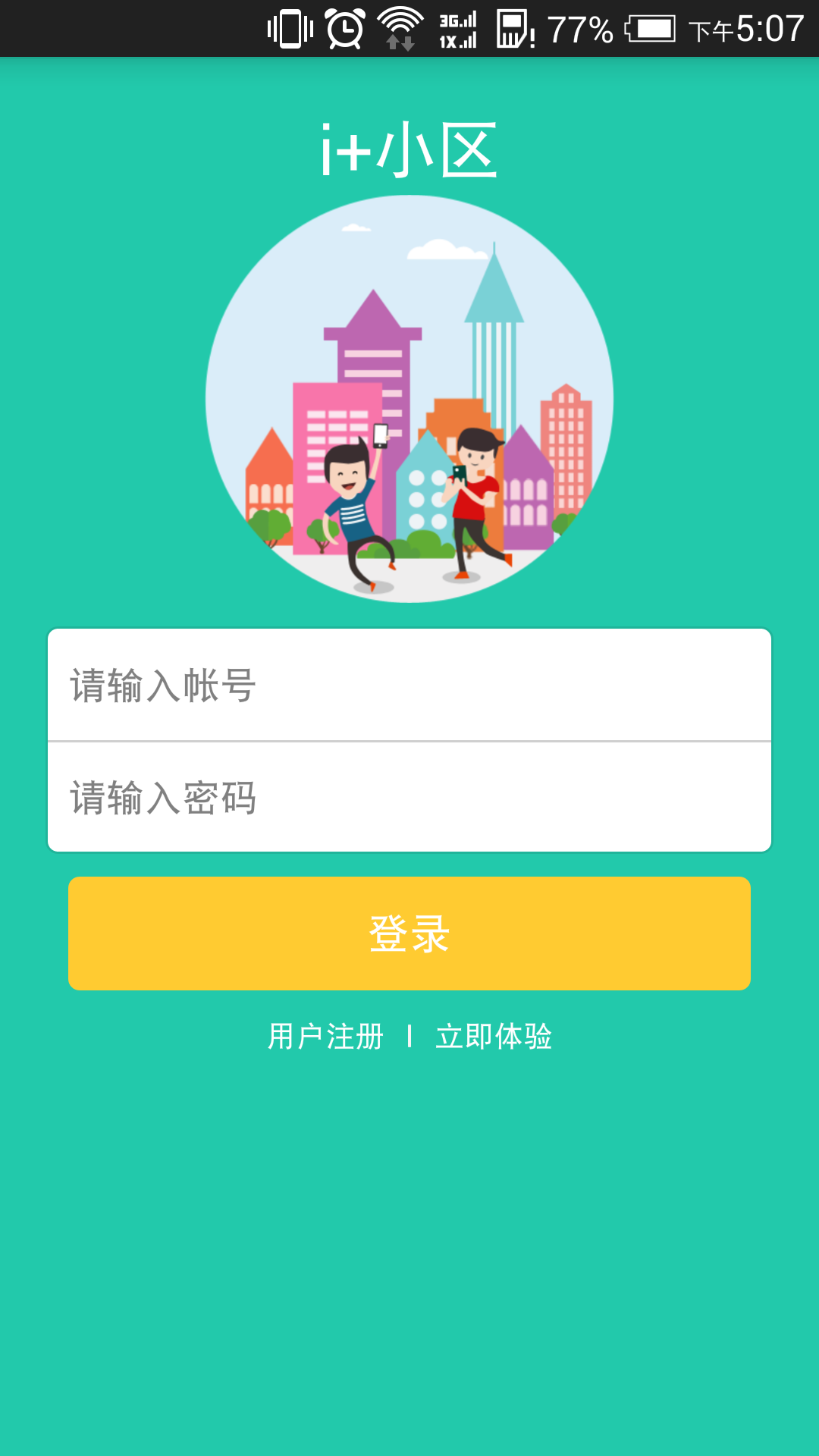Click the 请输入密码 password input field
The image size is (819, 1456).
(409, 796)
